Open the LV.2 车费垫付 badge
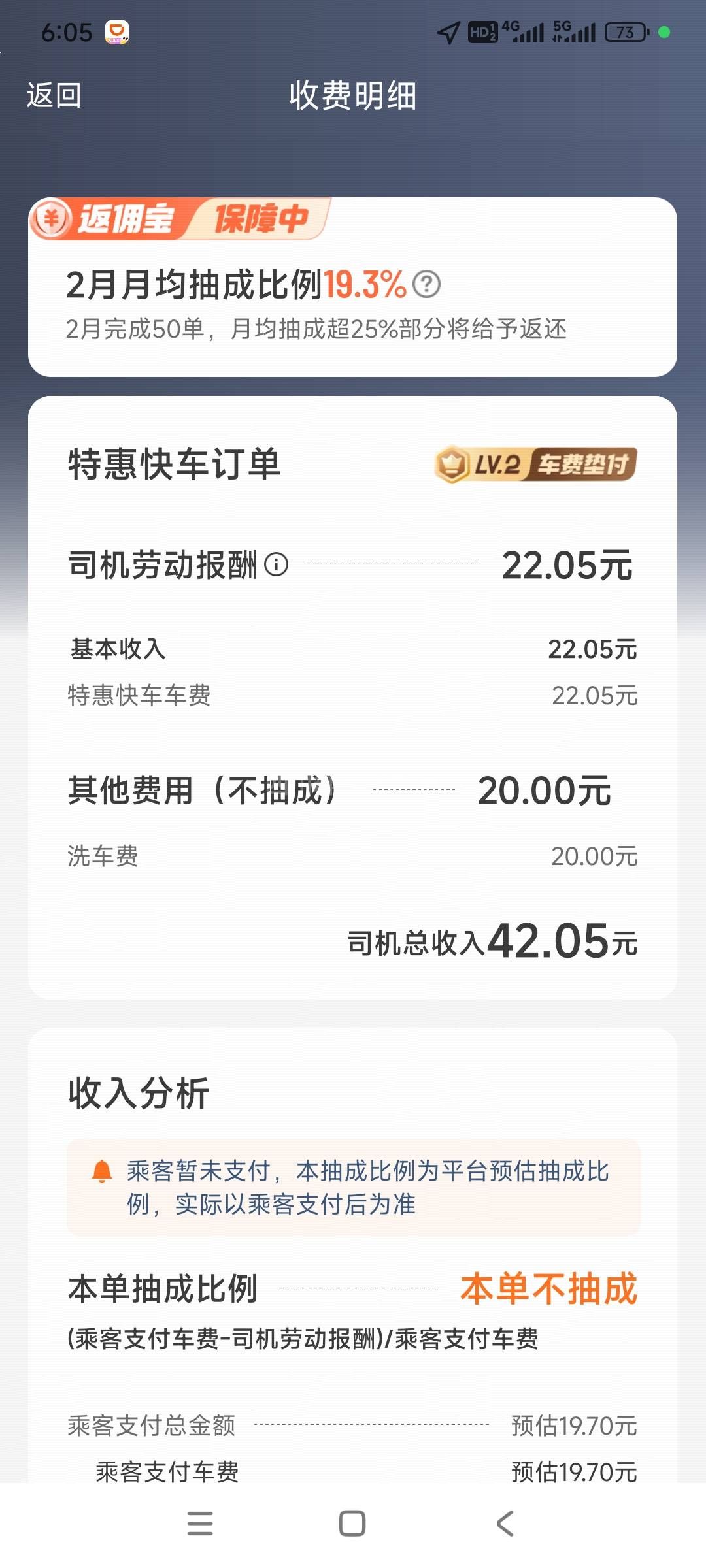Viewport: 706px width, 1568px height. [x=536, y=465]
